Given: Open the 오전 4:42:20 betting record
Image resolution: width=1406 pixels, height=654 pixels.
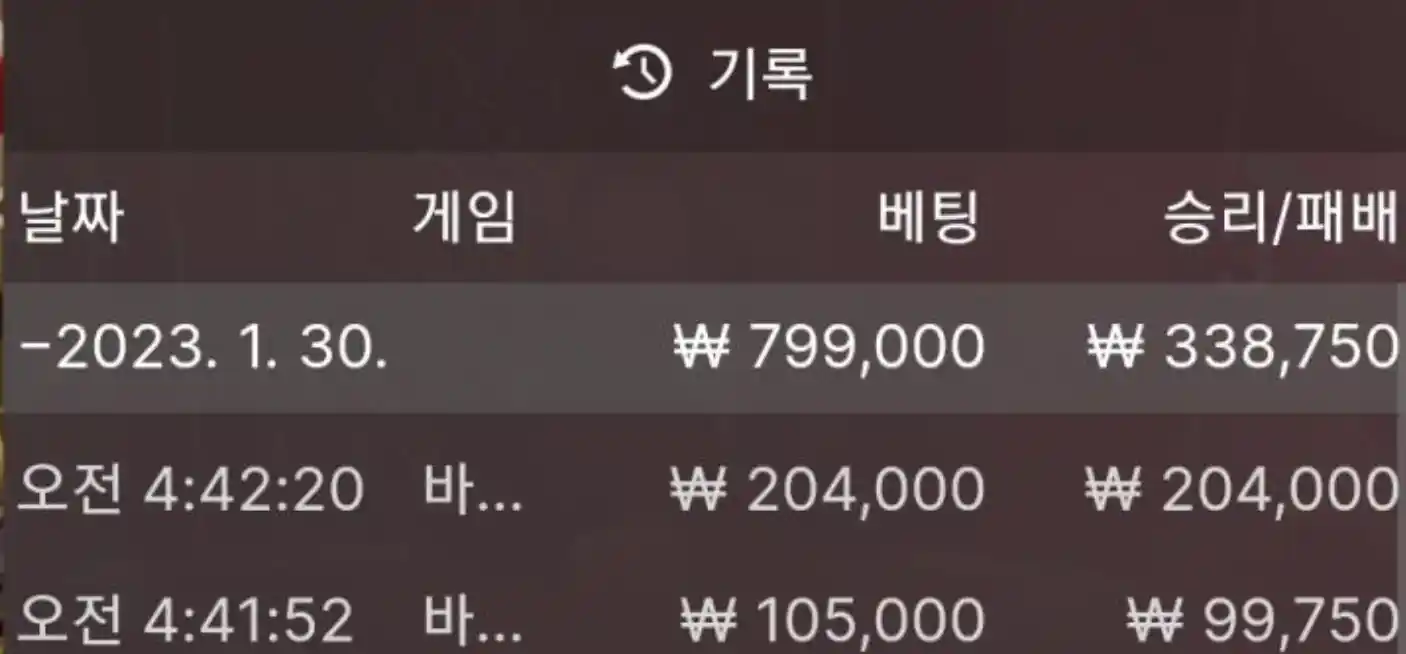Looking at the screenshot, I should [700, 490].
